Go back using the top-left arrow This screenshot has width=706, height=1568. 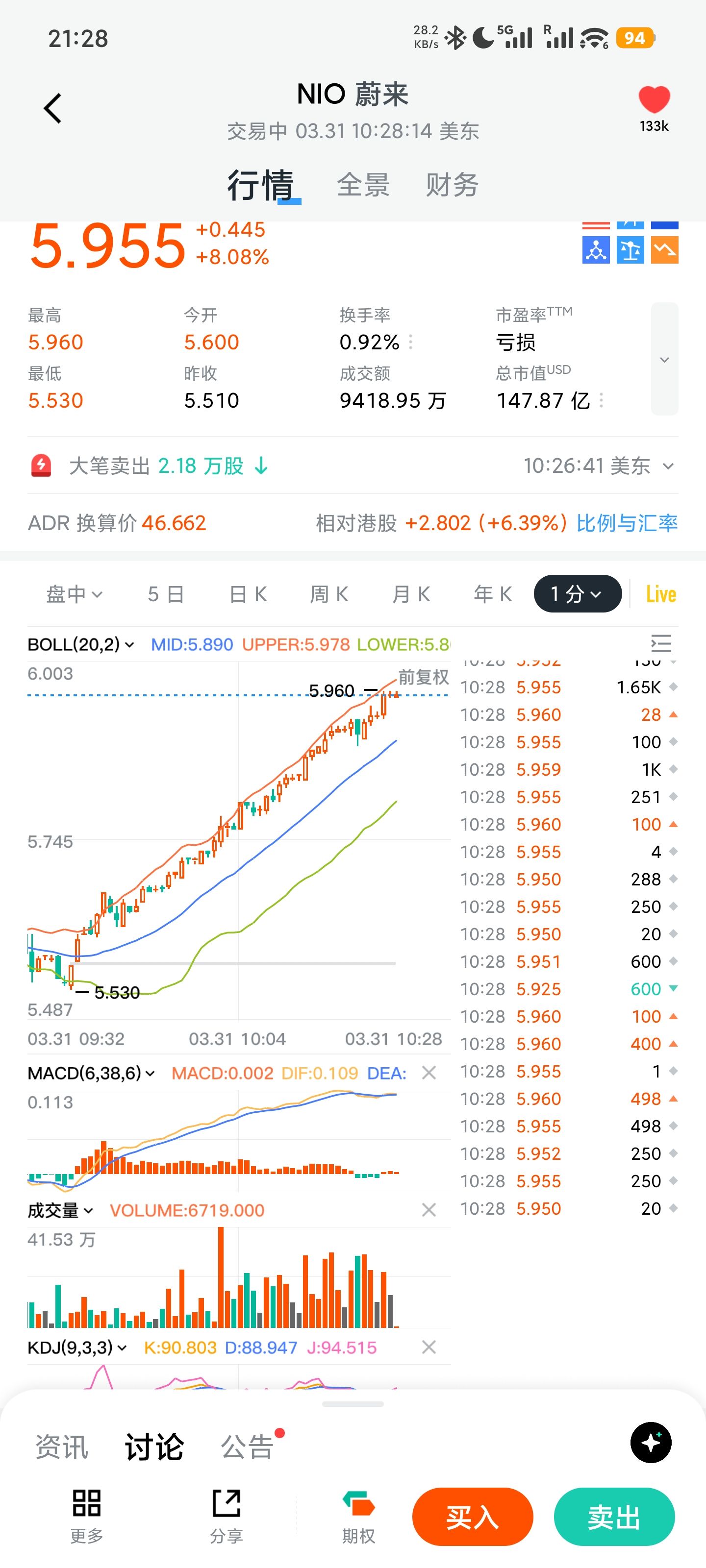(53, 108)
